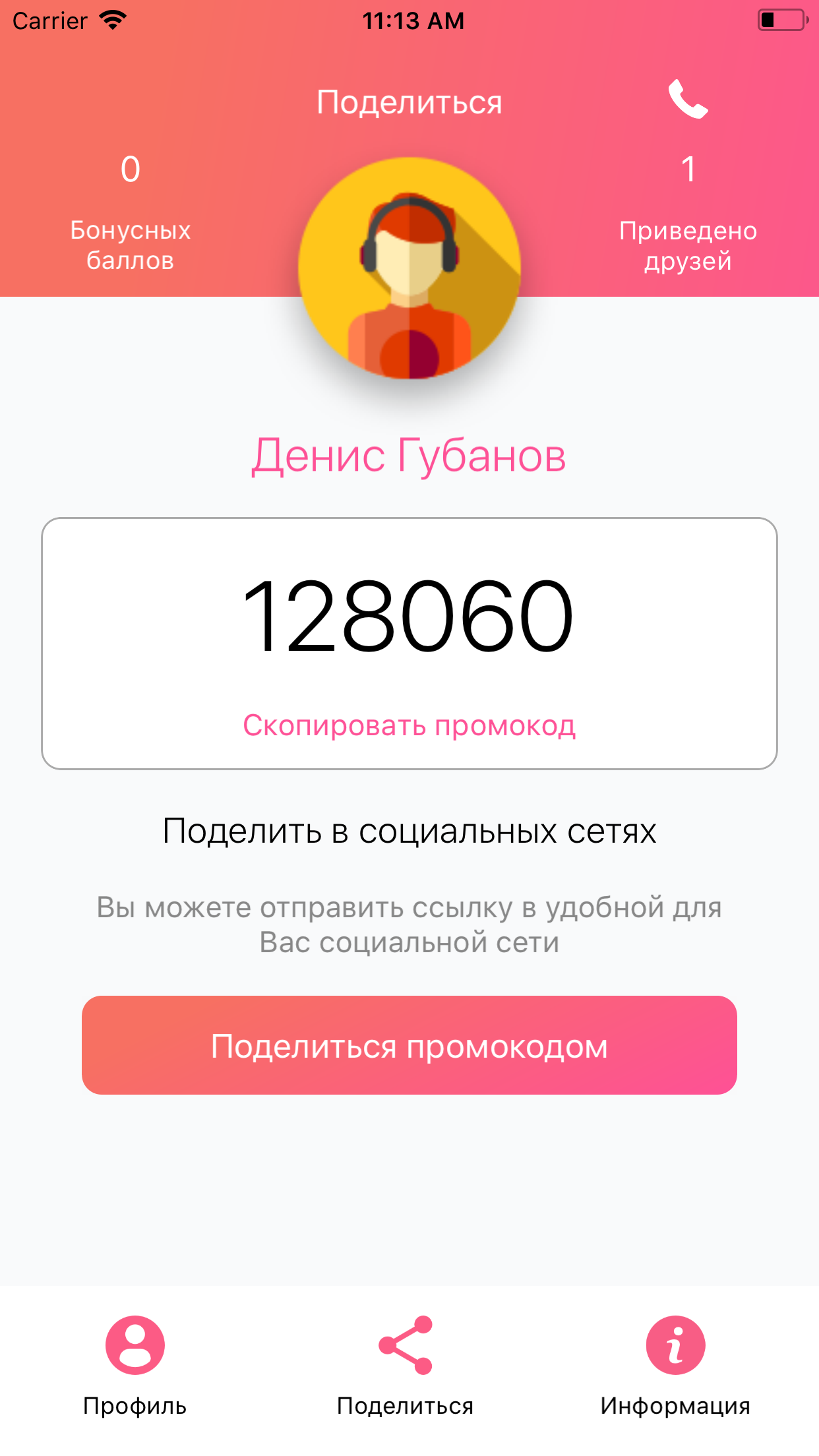Tap the promo code card container
819x1456 pixels.
point(409,643)
